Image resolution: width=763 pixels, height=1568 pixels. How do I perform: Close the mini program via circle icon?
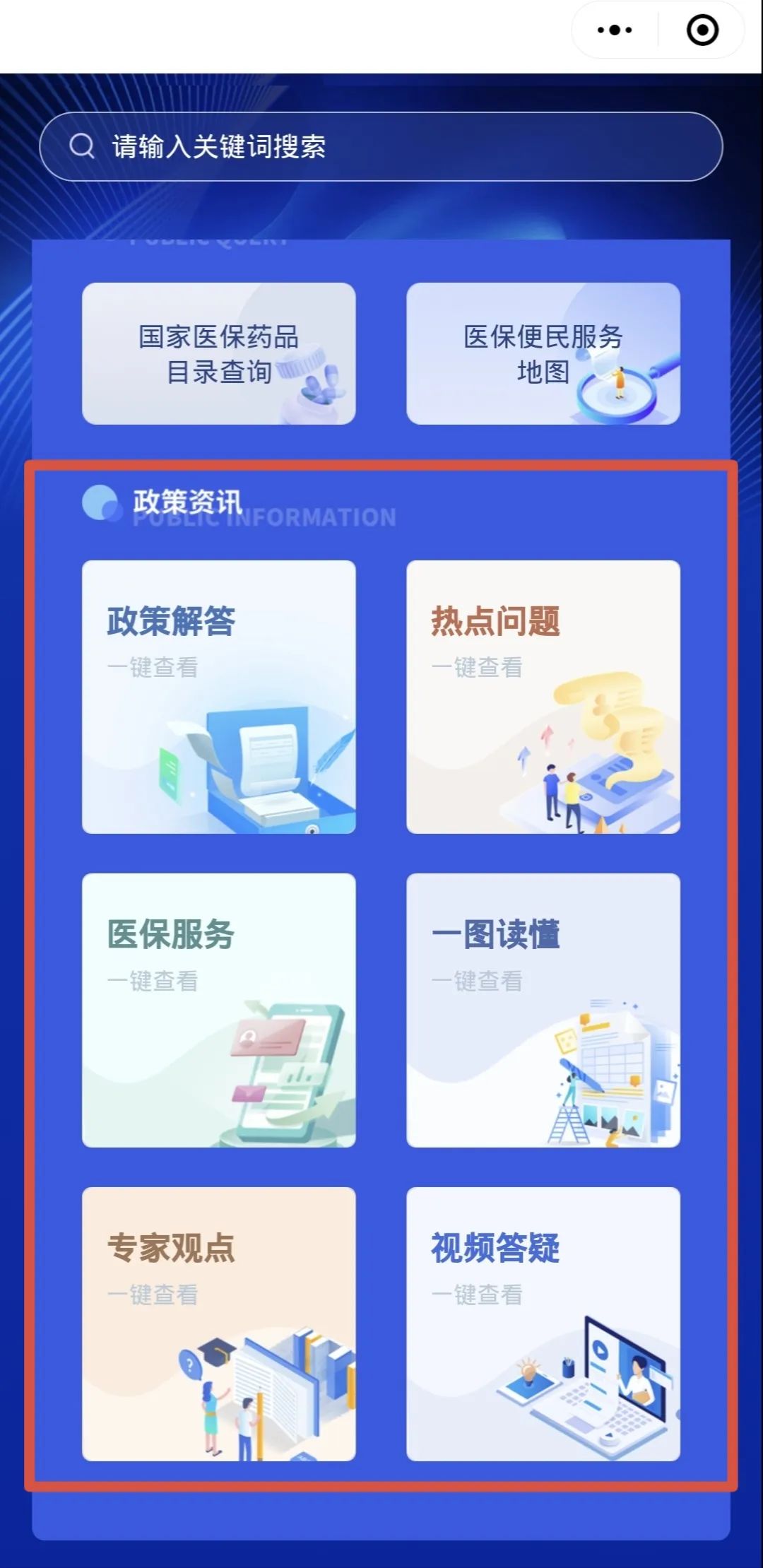702,30
